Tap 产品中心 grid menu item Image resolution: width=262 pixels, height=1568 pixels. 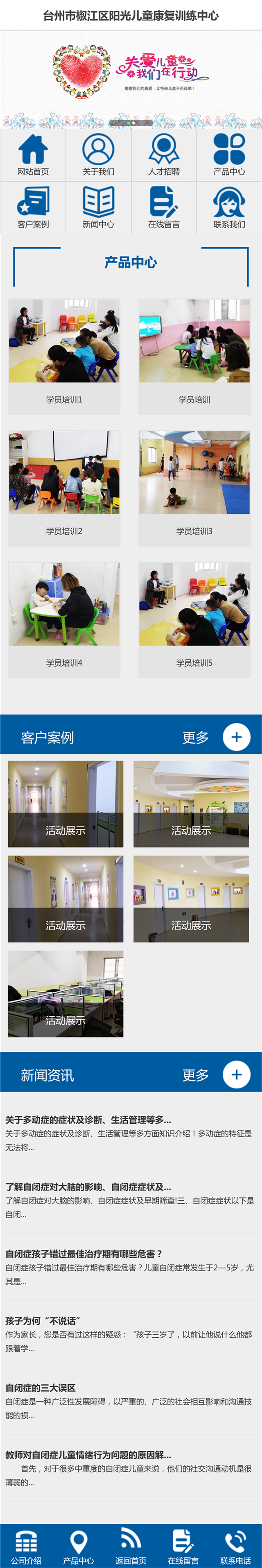(229, 155)
